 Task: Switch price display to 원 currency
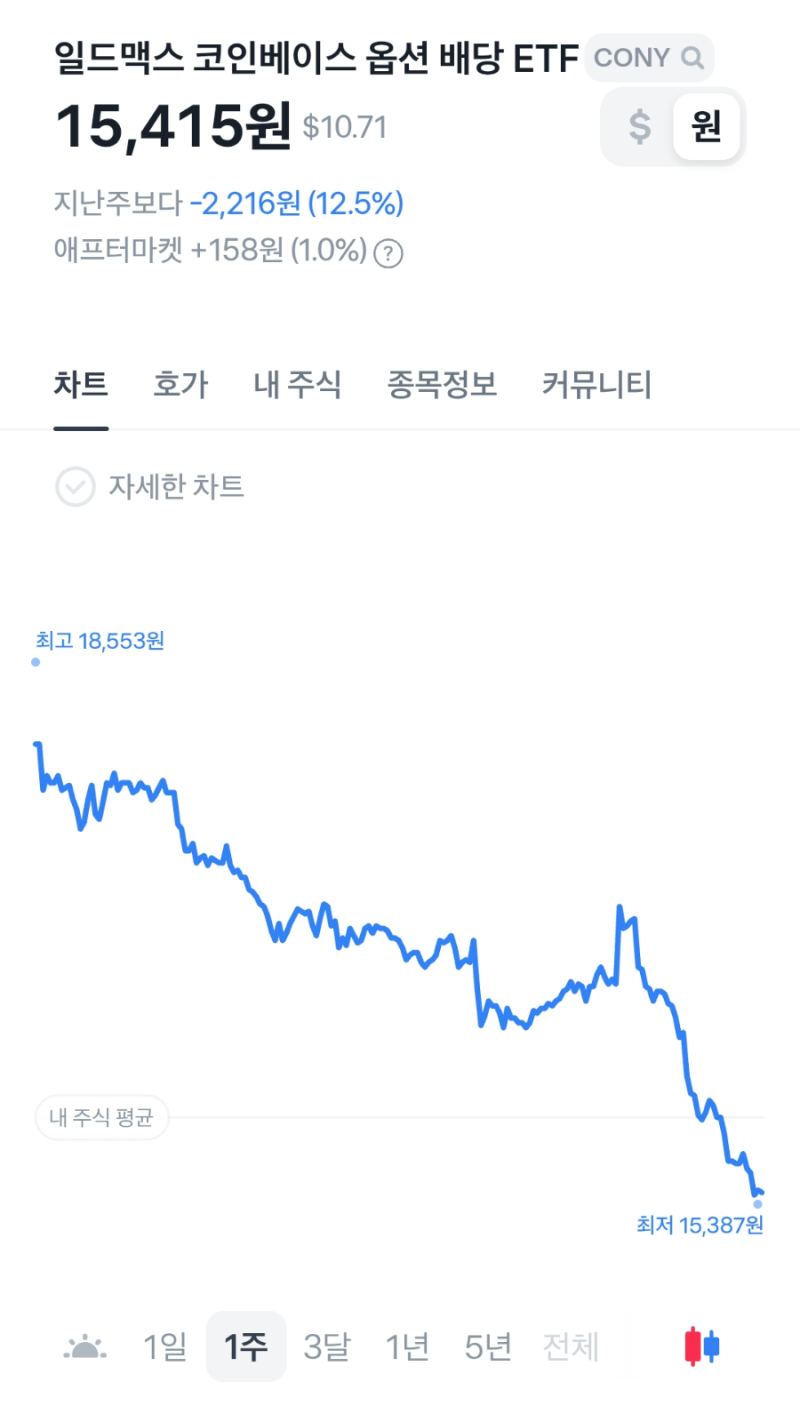pyautogui.click(x=705, y=127)
